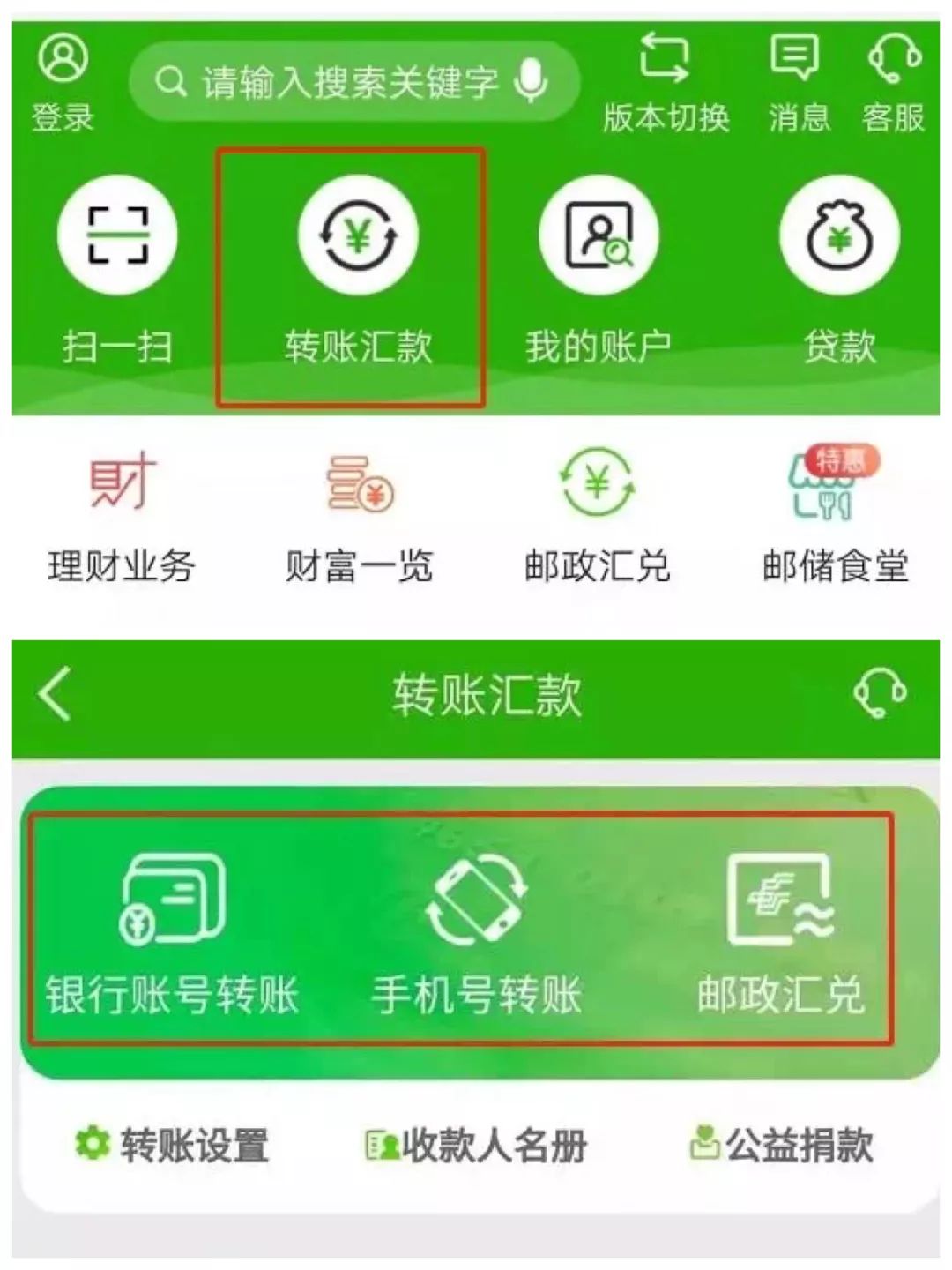
Task: Open 公益捐款
Action: click(781, 1145)
